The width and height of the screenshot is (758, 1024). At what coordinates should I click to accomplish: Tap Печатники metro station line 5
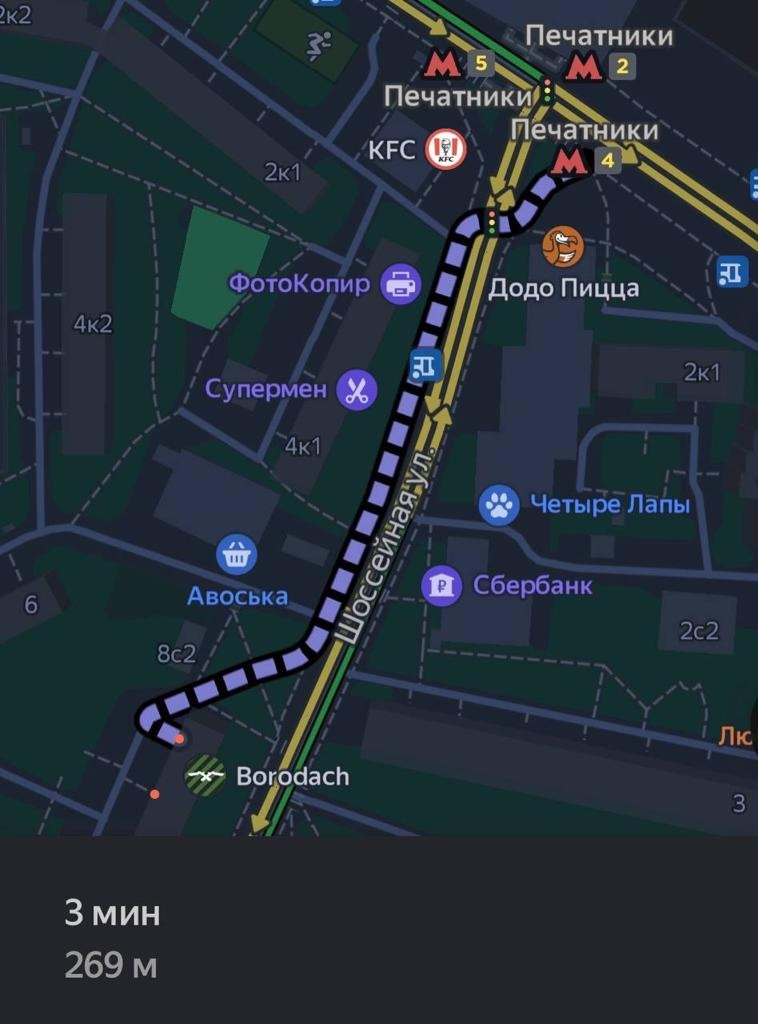pos(458,64)
